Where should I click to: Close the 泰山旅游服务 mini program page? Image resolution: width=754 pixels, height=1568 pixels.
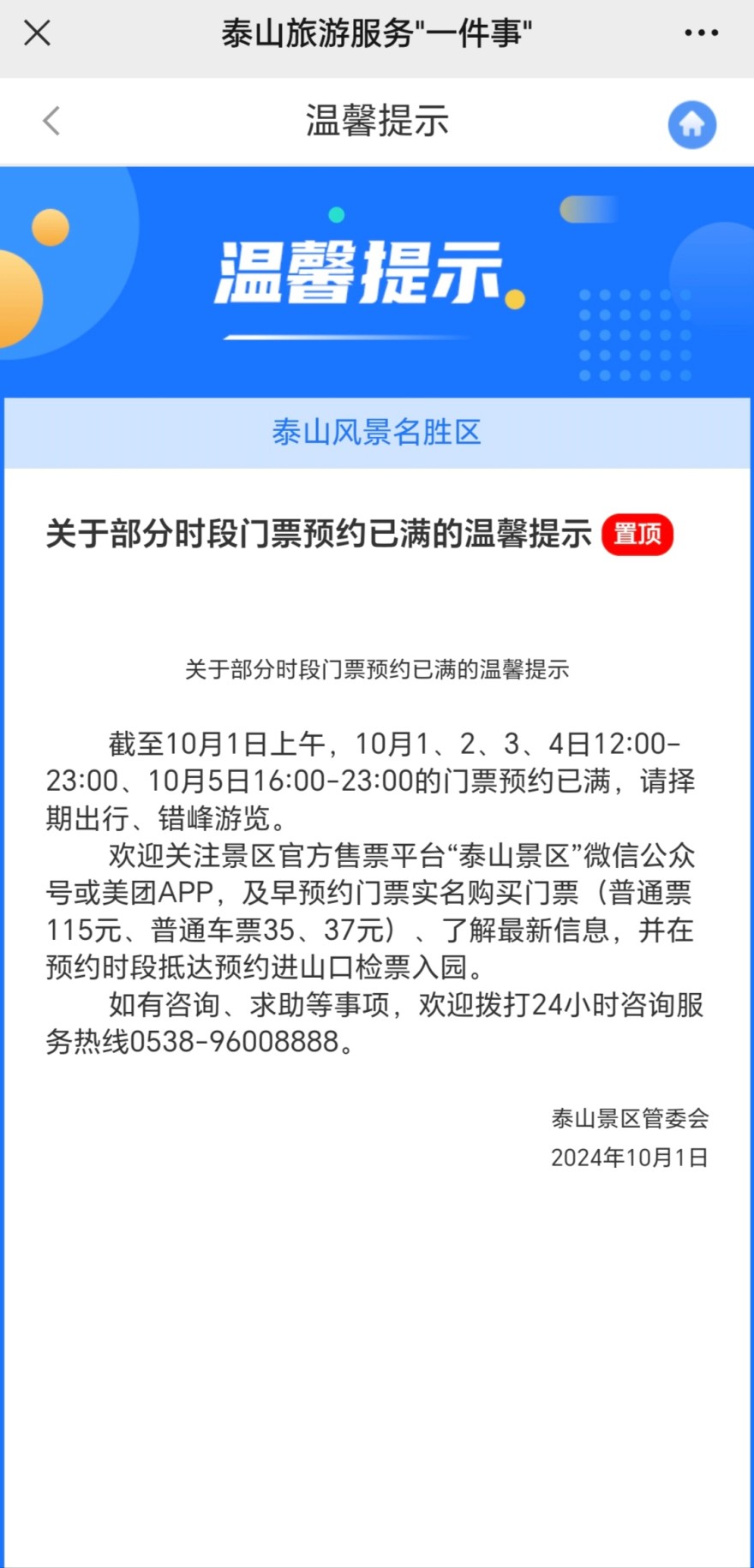click(37, 33)
